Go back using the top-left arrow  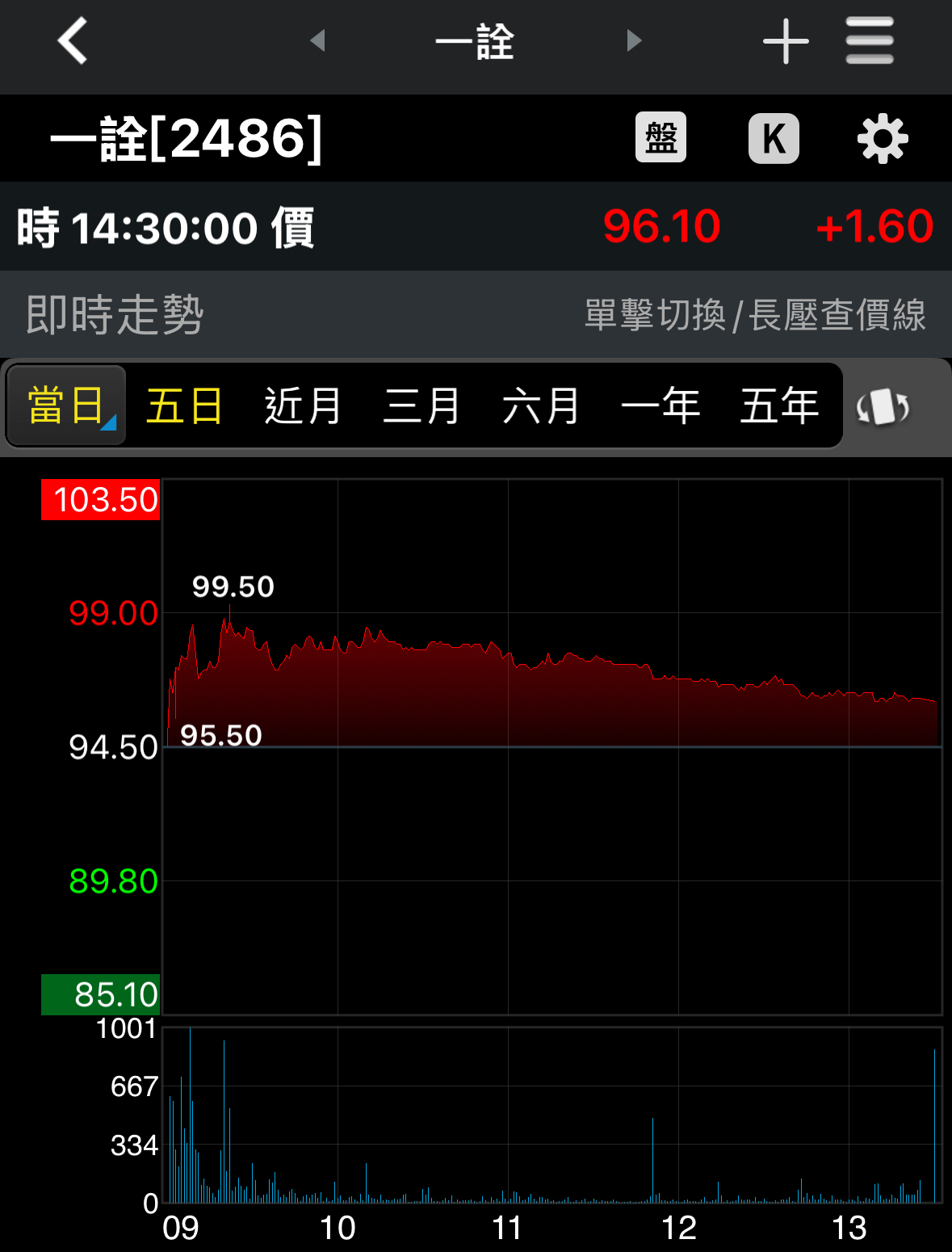pyautogui.click(x=73, y=40)
